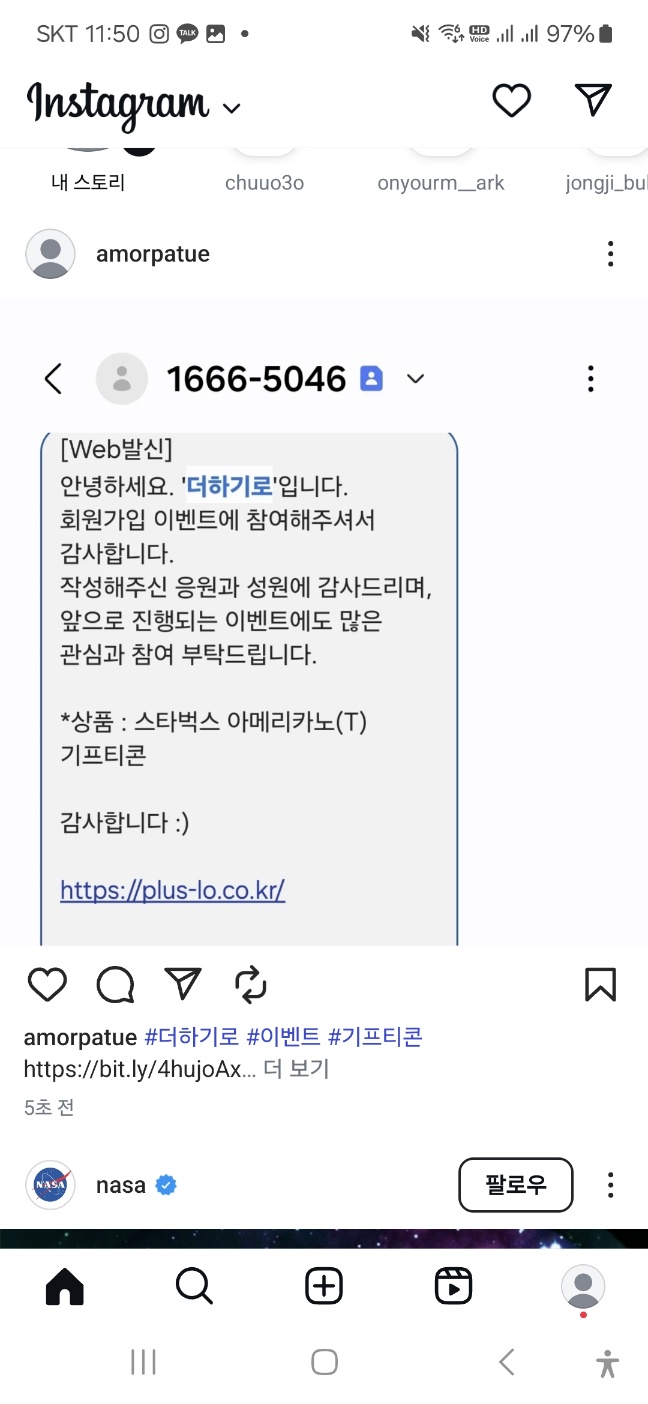This screenshot has height=1404, width=648.
Task: Open options menu for amorpatue's post
Action: pos(610,254)
